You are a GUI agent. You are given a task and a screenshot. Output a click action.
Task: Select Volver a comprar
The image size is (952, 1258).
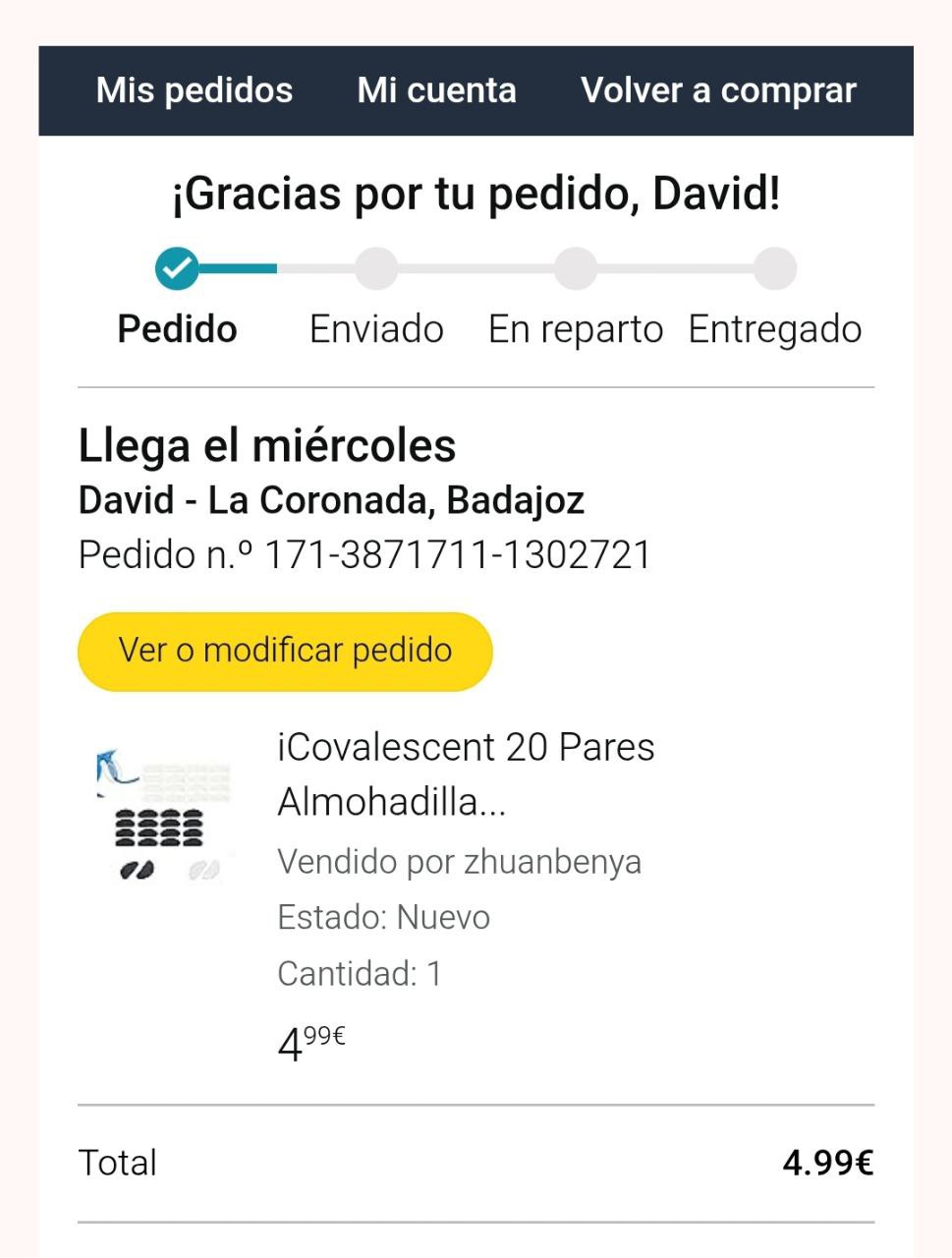[718, 90]
